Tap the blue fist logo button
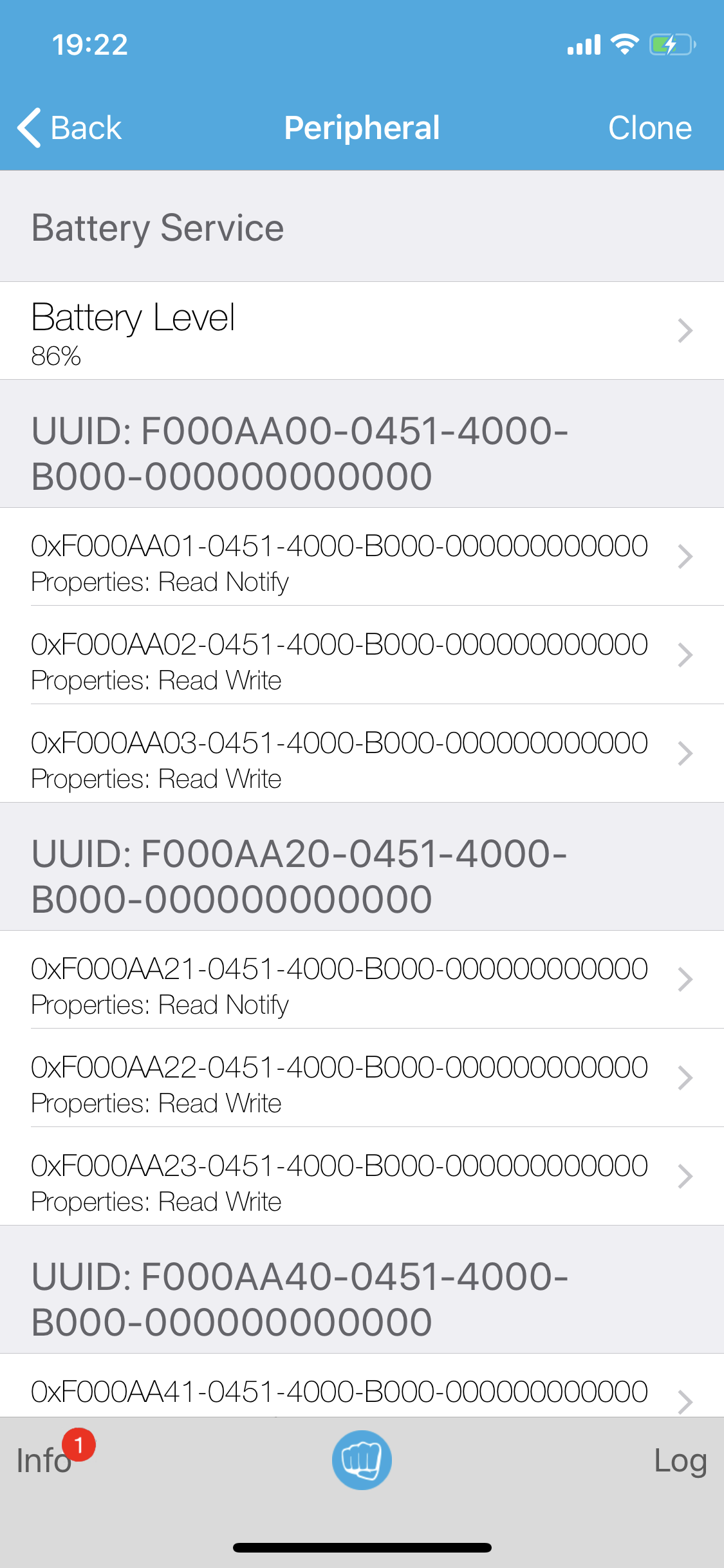The image size is (724, 1568). coord(362,1460)
